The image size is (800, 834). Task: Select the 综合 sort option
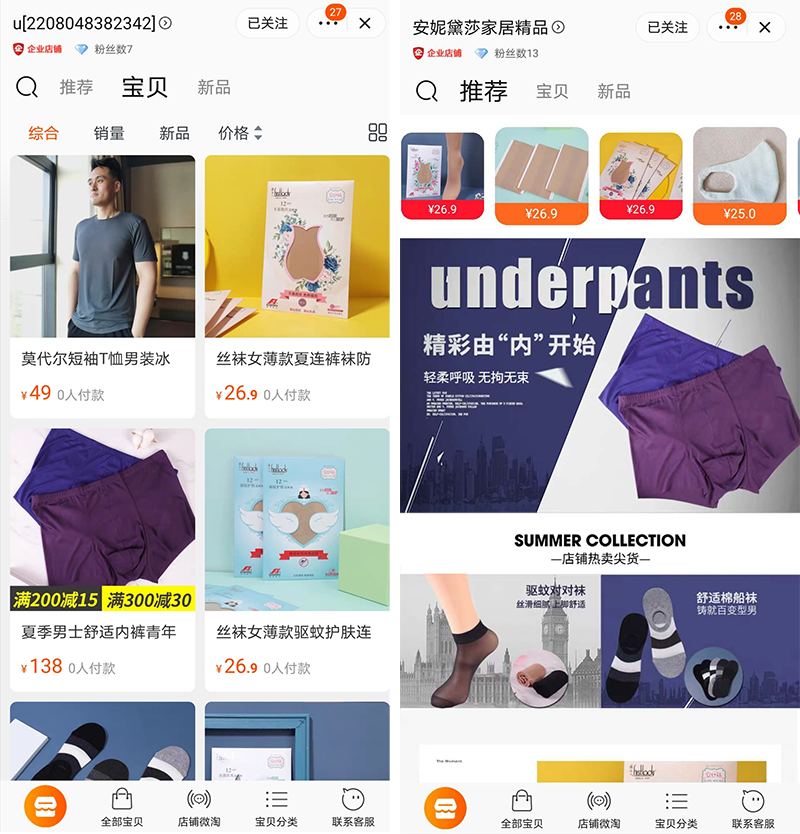tap(44, 133)
